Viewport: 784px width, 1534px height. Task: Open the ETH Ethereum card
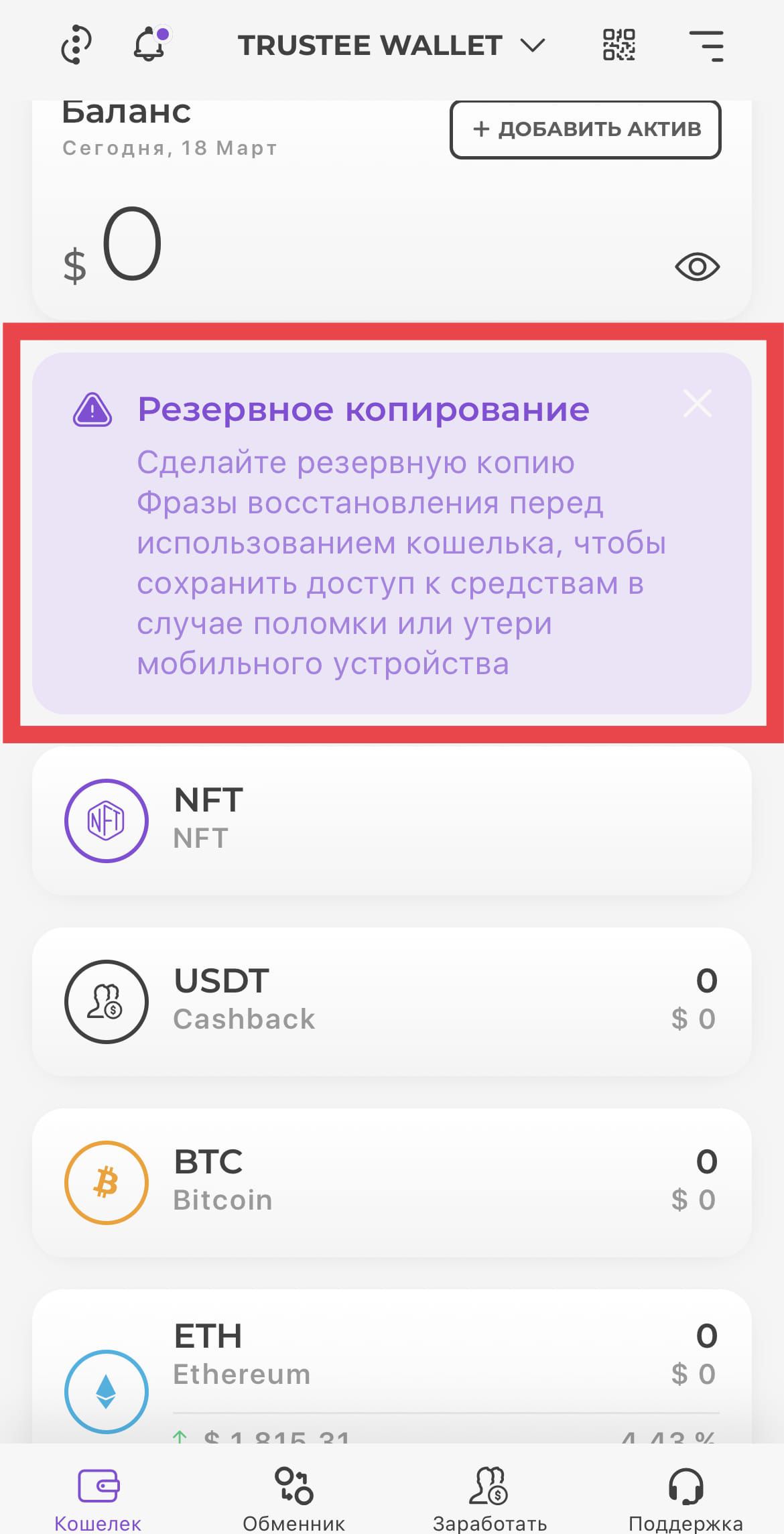(391, 1366)
